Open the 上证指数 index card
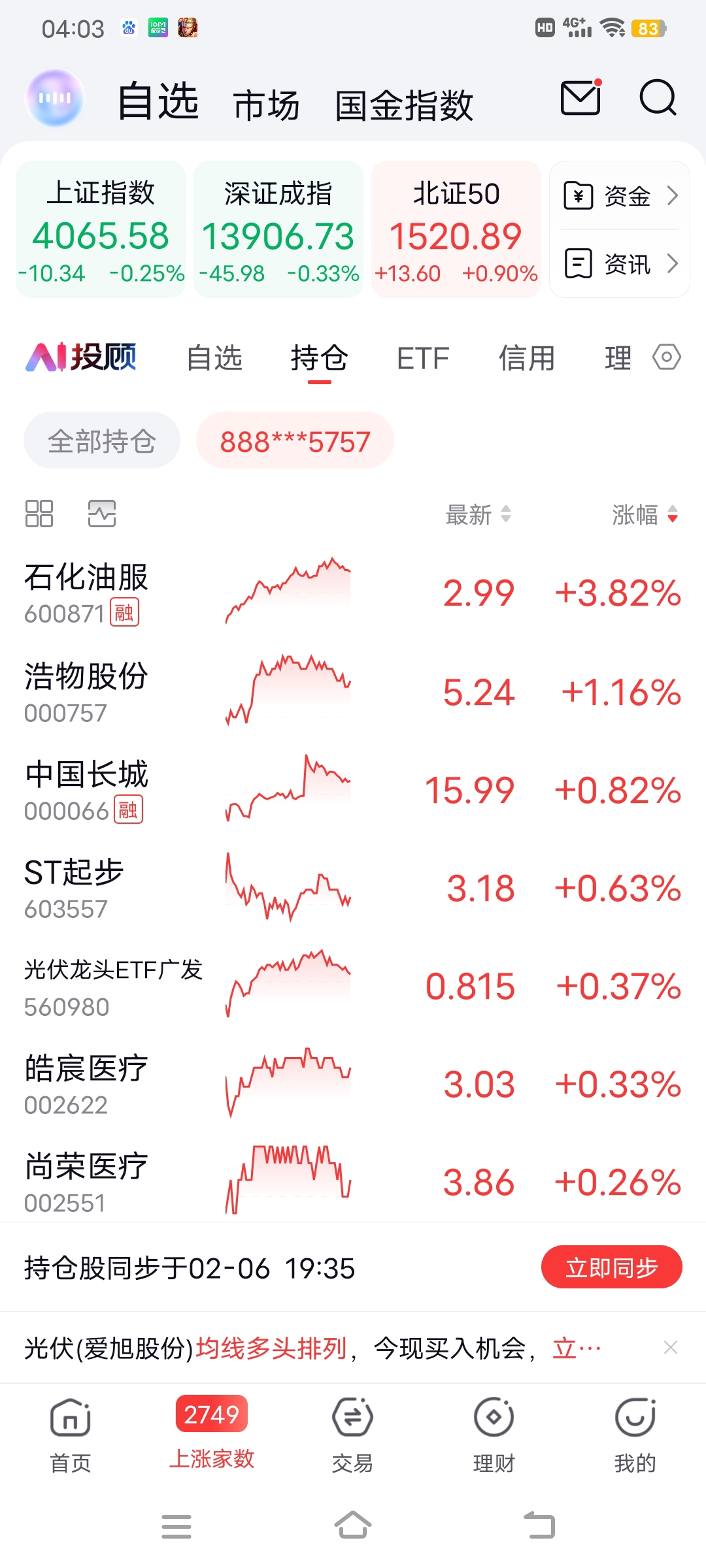The height and width of the screenshot is (1568, 706). 101,230
